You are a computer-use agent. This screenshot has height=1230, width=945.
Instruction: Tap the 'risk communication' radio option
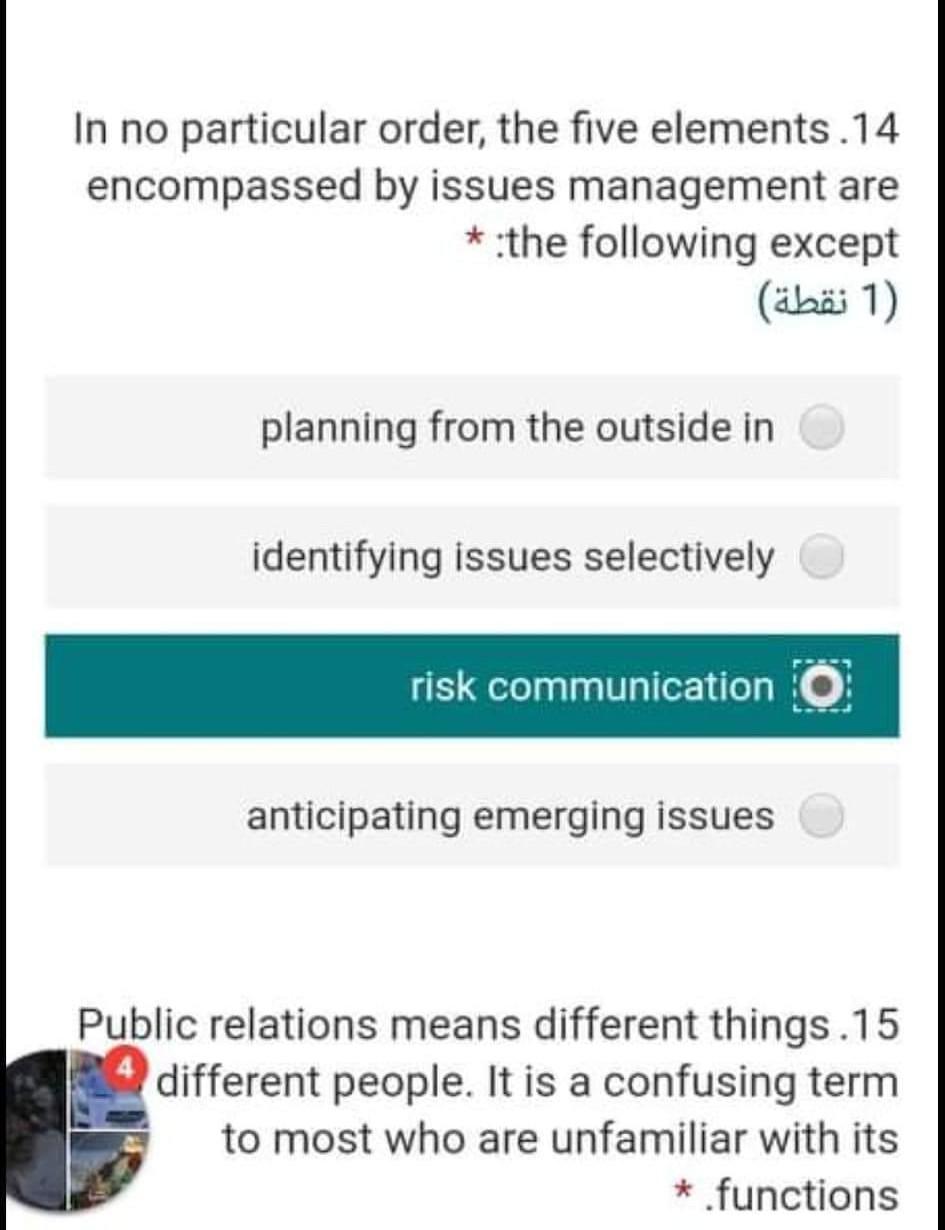coord(822,687)
